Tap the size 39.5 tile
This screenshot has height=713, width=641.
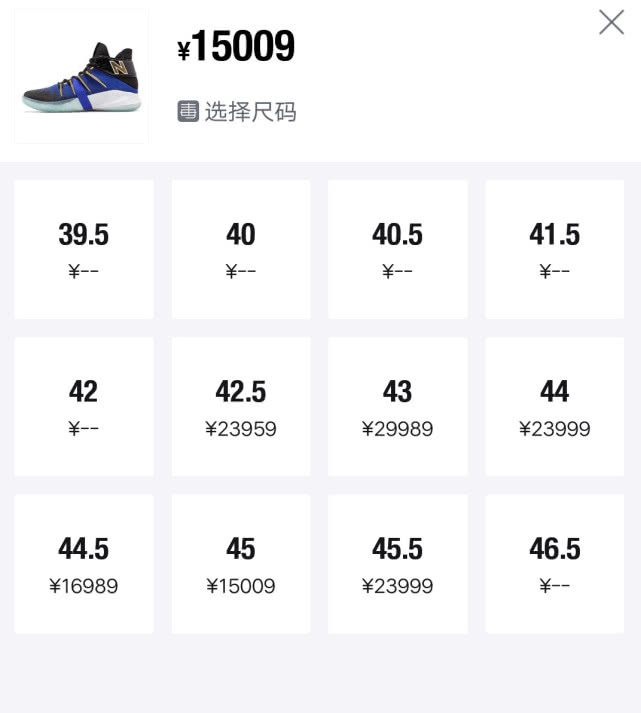pyautogui.click(x=84, y=250)
